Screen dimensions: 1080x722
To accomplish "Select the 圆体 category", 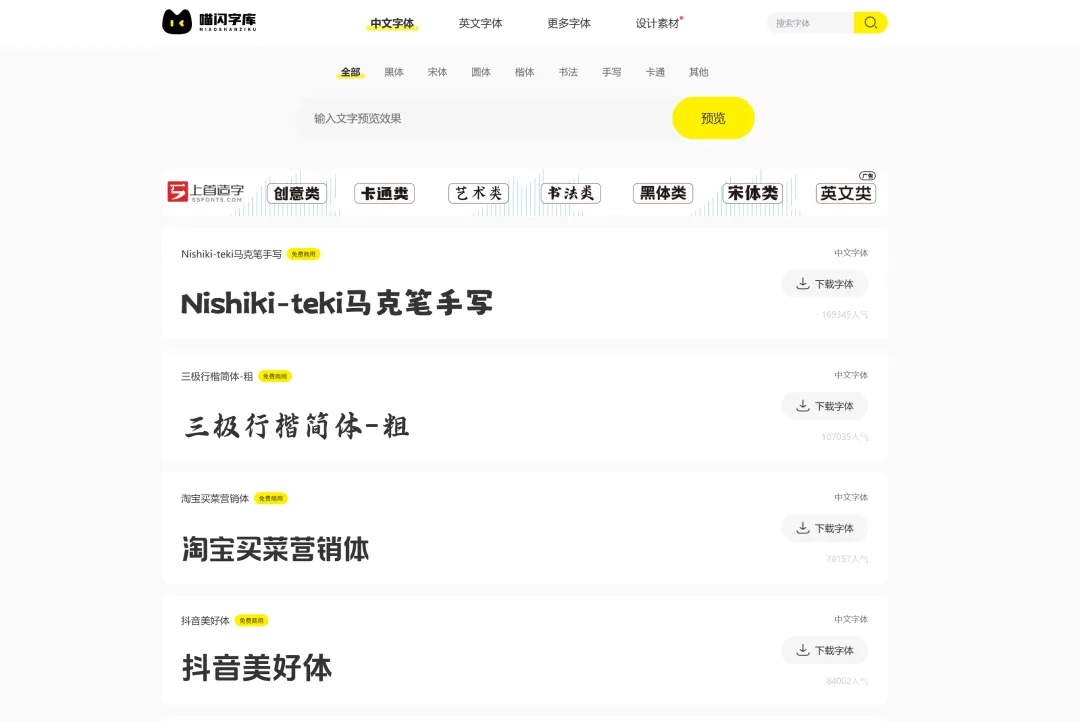I will [x=481, y=72].
